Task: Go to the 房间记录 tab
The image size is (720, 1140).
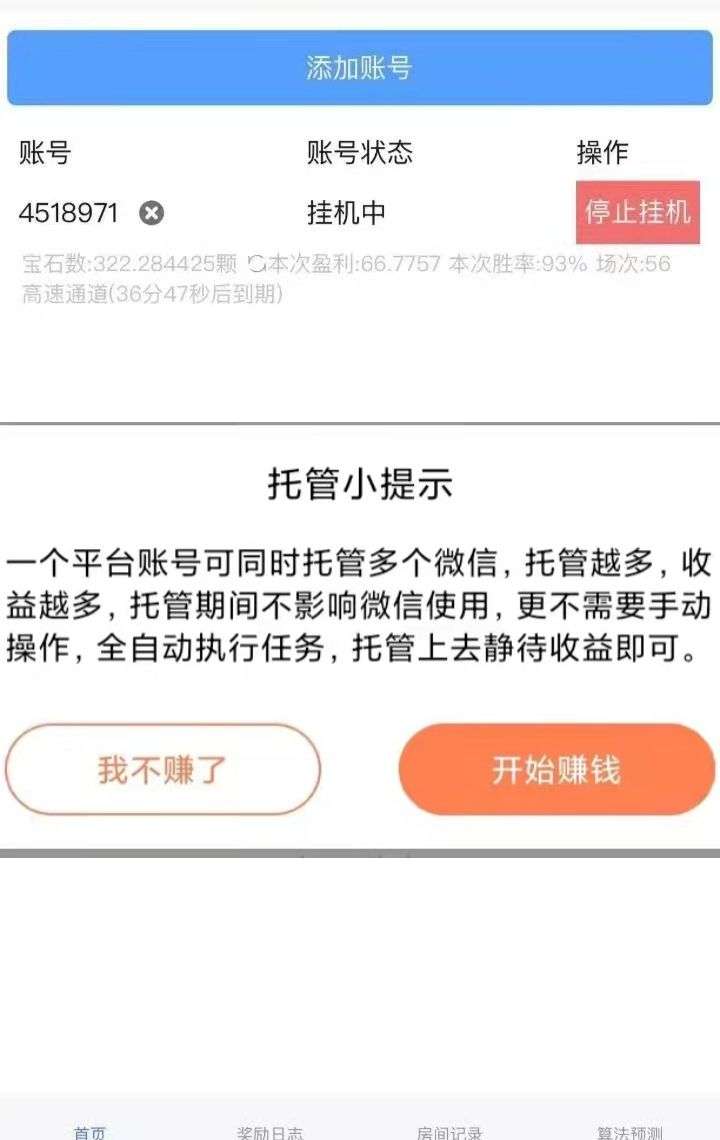Action: click(x=450, y=1131)
